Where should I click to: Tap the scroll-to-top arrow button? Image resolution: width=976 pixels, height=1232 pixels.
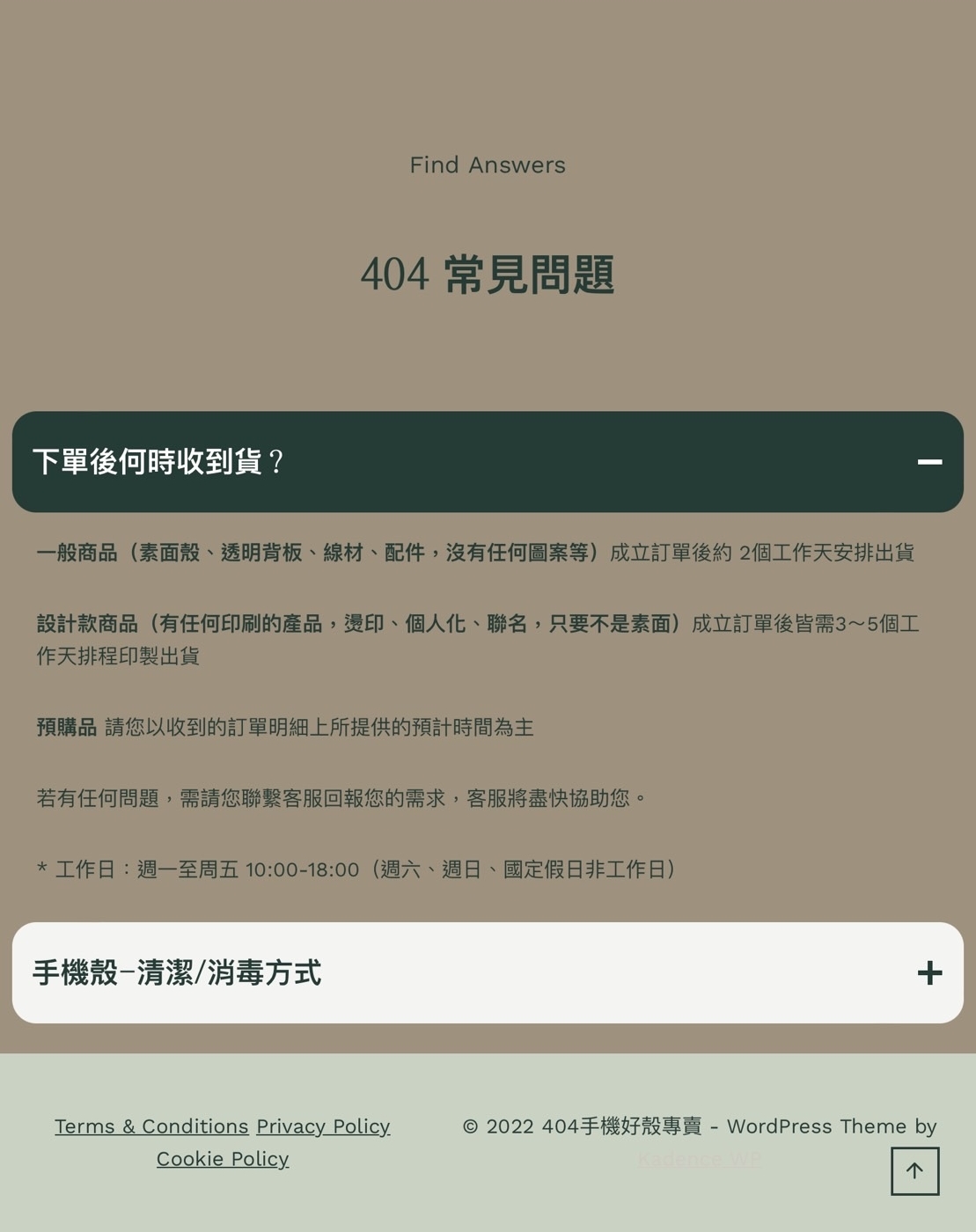click(x=914, y=1170)
